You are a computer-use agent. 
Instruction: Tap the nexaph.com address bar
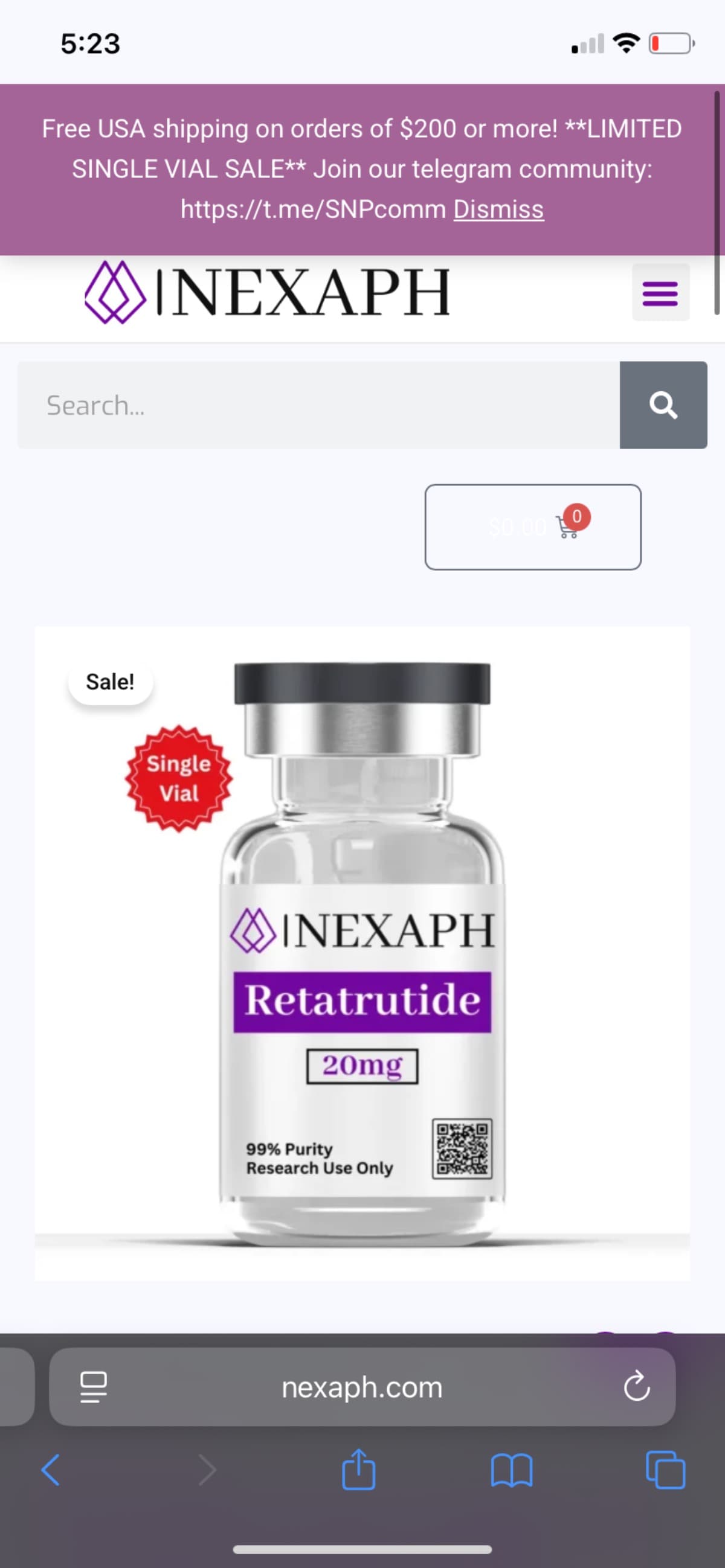(362, 1388)
